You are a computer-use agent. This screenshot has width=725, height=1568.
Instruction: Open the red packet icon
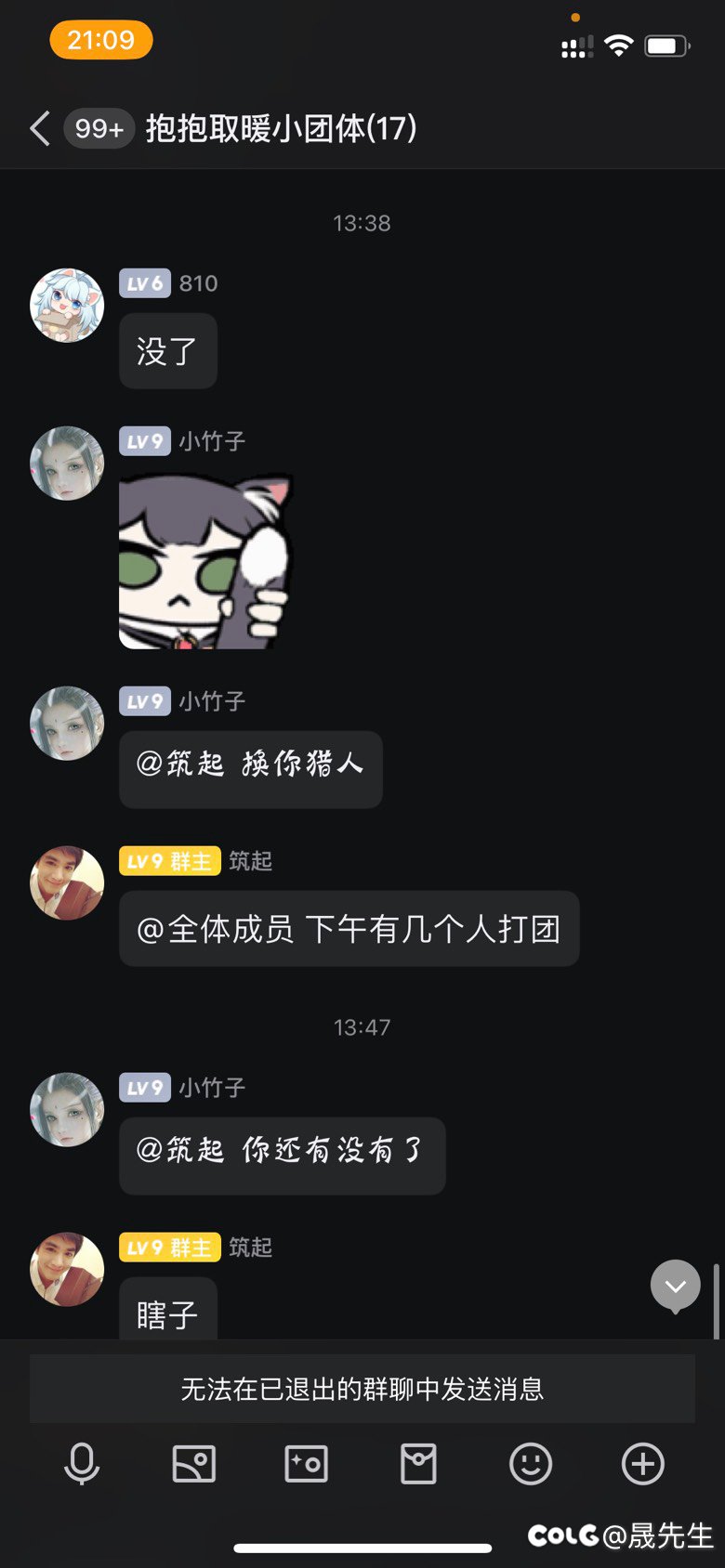pyautogui.click(x=418, y=1464)
